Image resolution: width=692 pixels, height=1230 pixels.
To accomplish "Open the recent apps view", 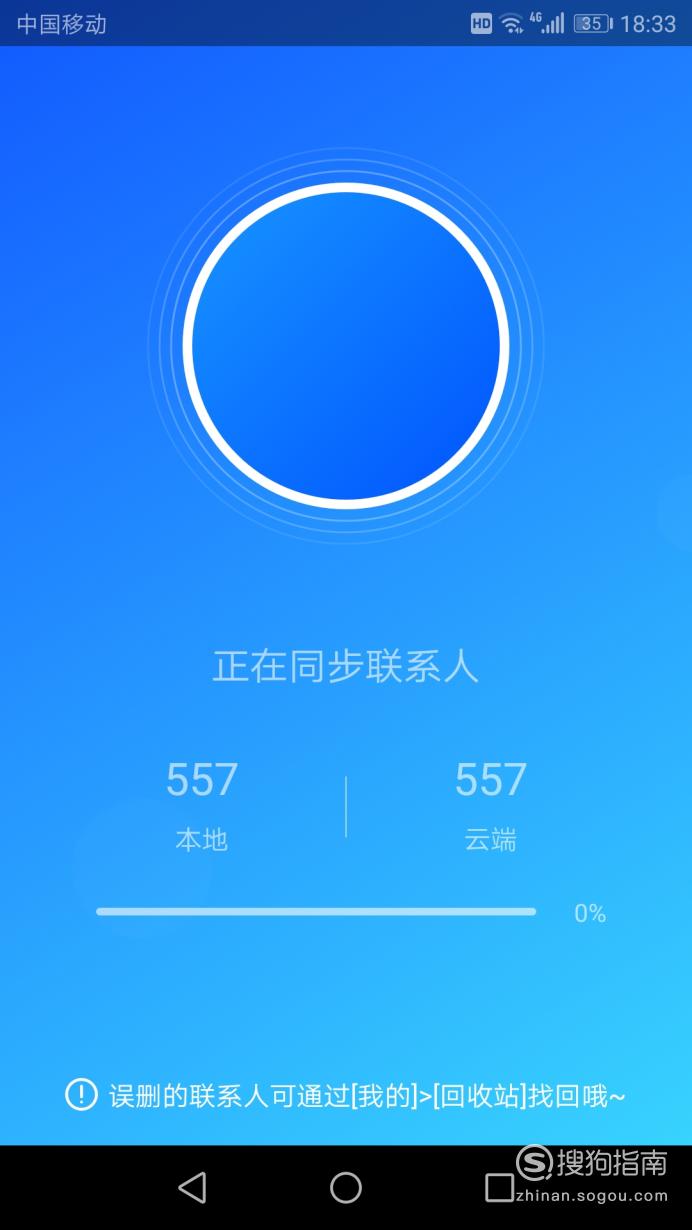I will (x=499, y=1187).
